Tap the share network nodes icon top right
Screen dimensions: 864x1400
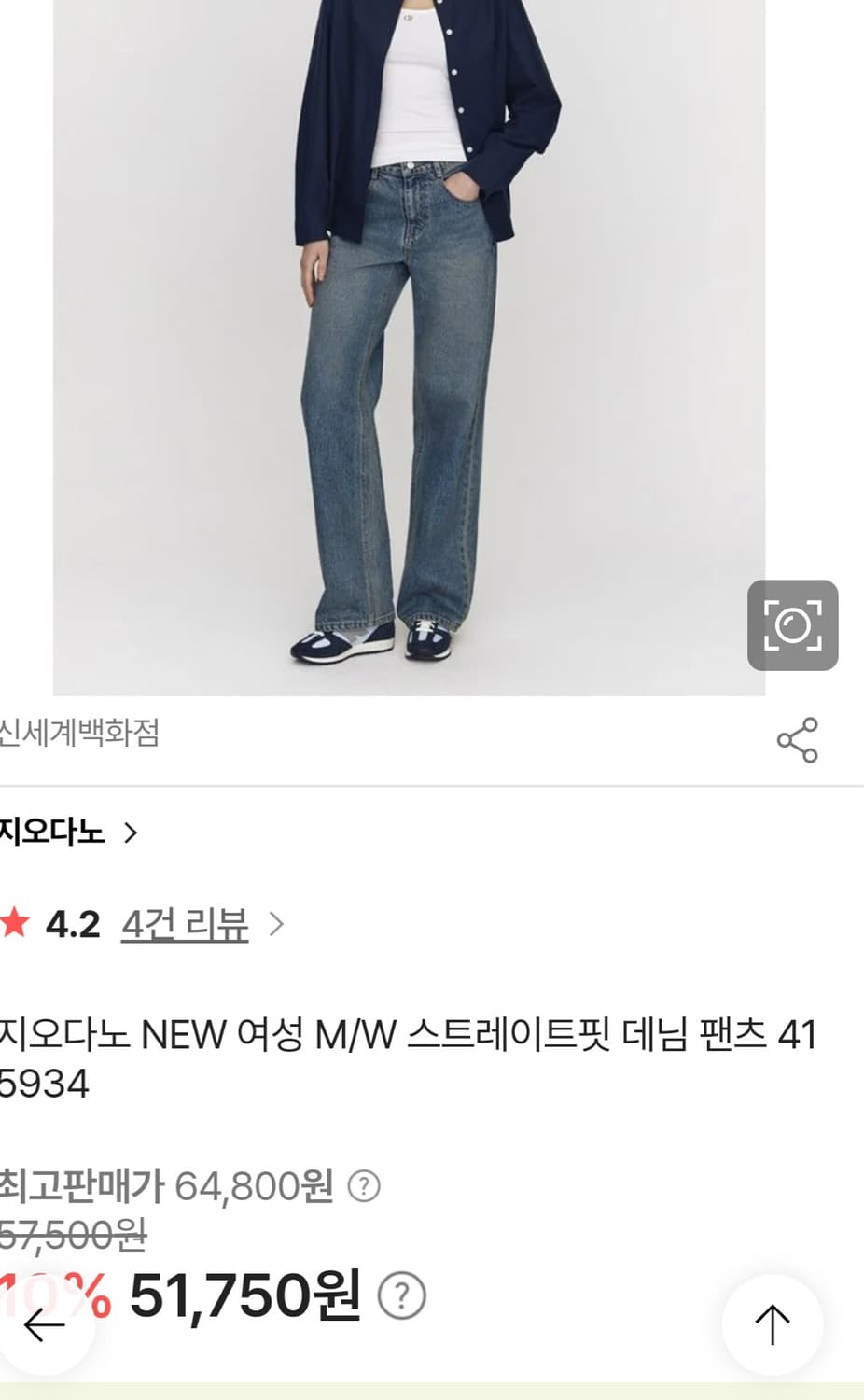(x=798, y=740)
